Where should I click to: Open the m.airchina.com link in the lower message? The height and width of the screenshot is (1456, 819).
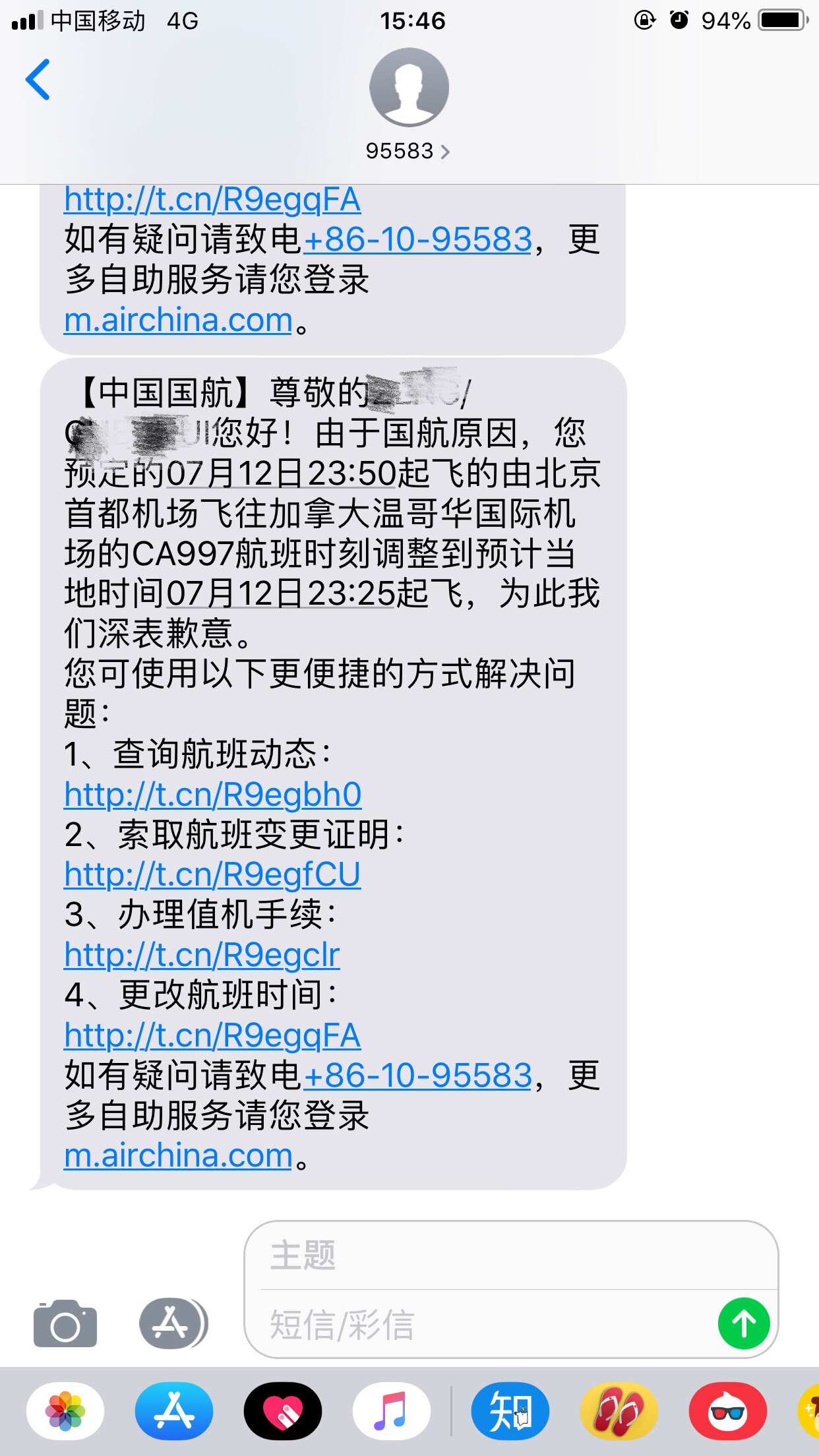(x=178, y=1155)
